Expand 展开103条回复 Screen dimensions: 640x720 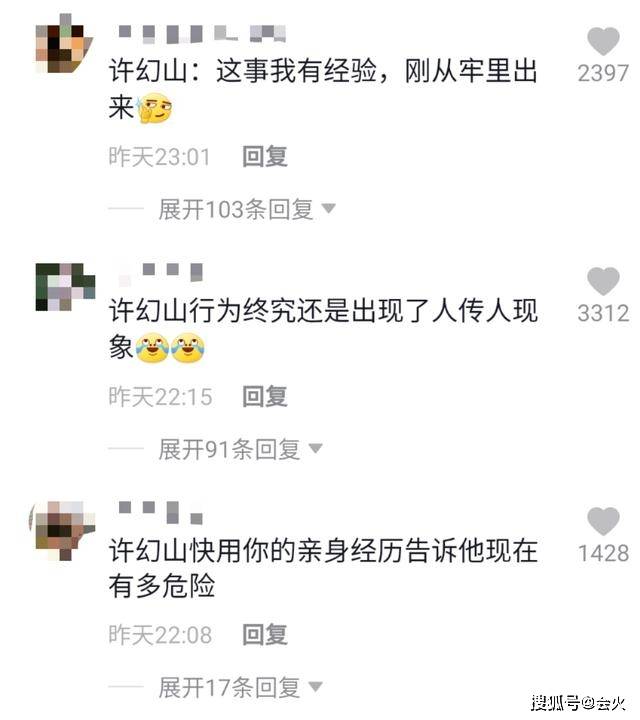247,209
